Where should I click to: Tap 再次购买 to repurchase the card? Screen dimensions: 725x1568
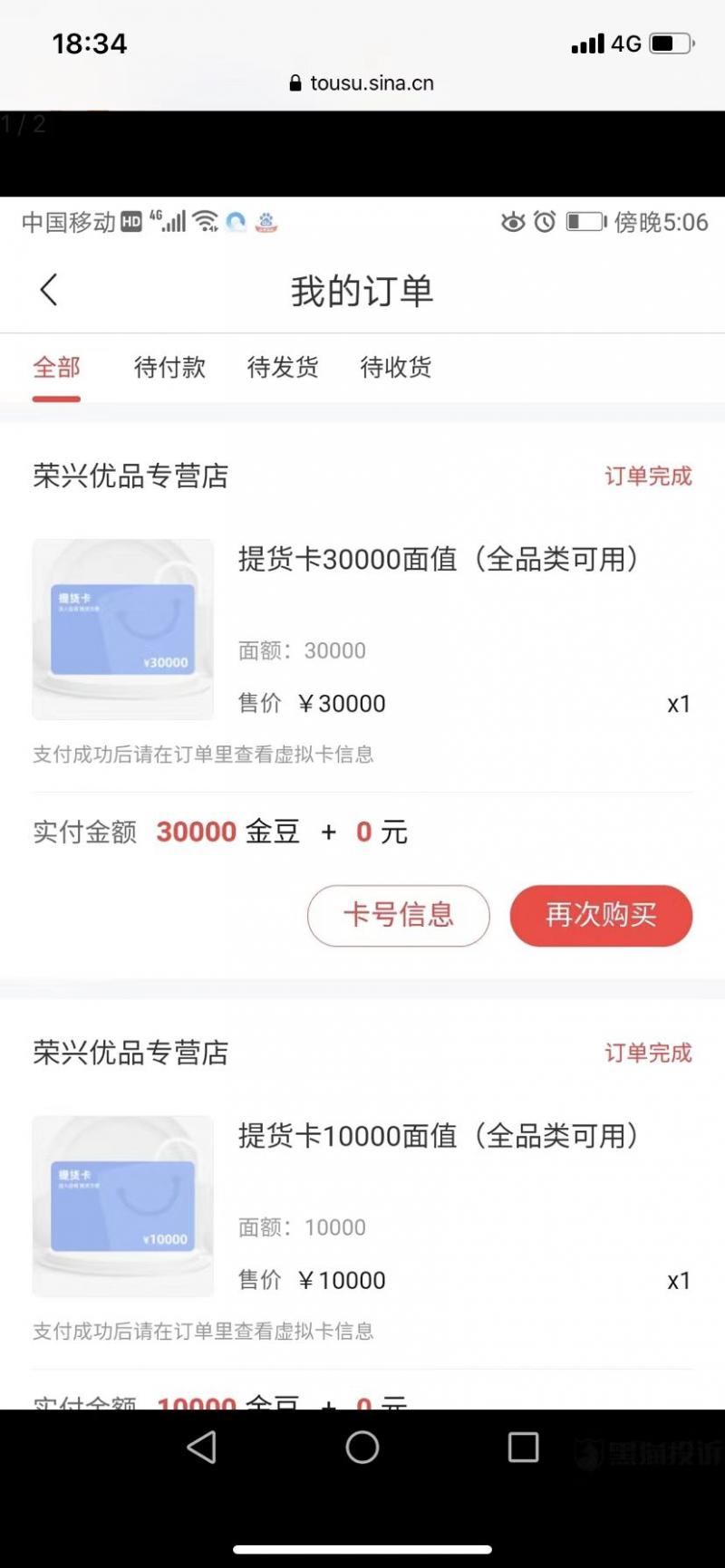tap(601, 916)
